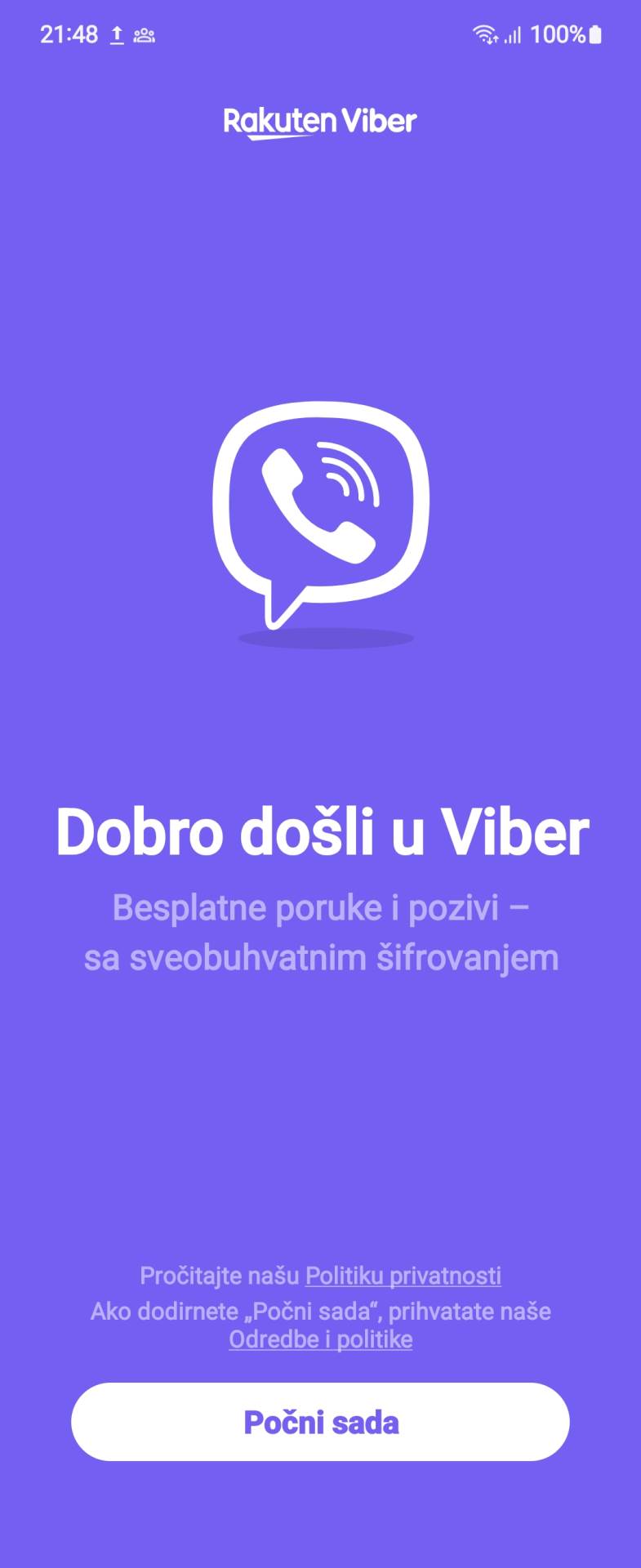Screen dimensions: 641x1568
Task: Click the Rakuten Viber wordmark
Action: 320,121
